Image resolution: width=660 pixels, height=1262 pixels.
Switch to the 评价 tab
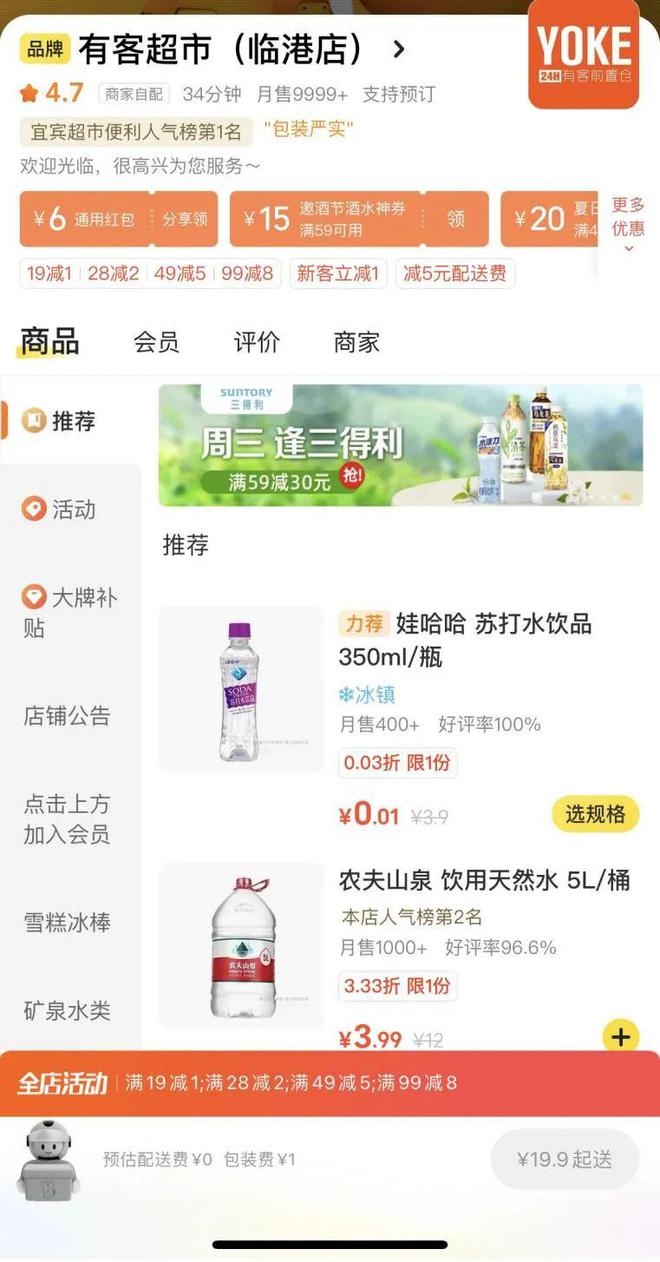click(257, 342)
